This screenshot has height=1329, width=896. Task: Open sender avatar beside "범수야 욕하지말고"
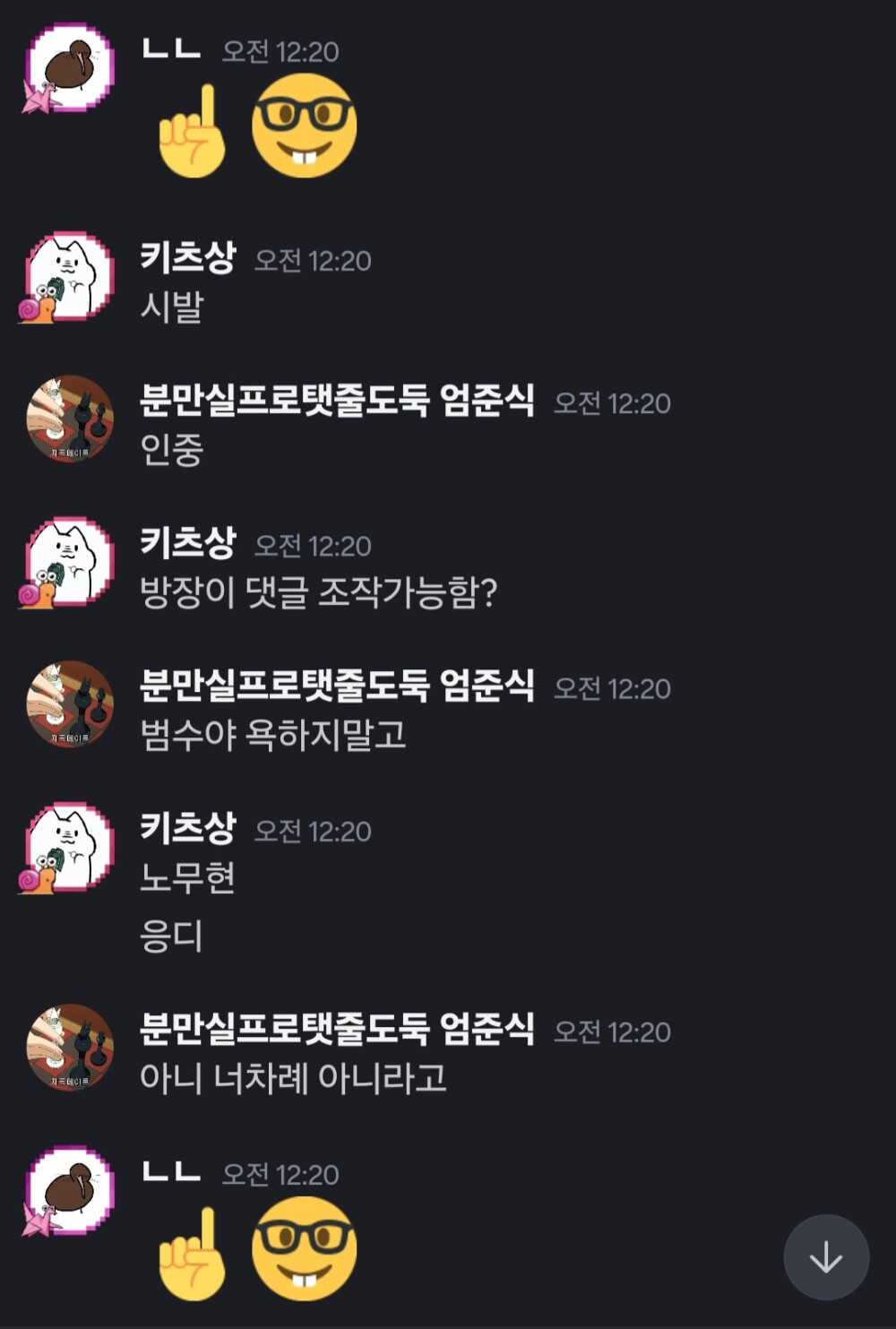coord(70,704)
